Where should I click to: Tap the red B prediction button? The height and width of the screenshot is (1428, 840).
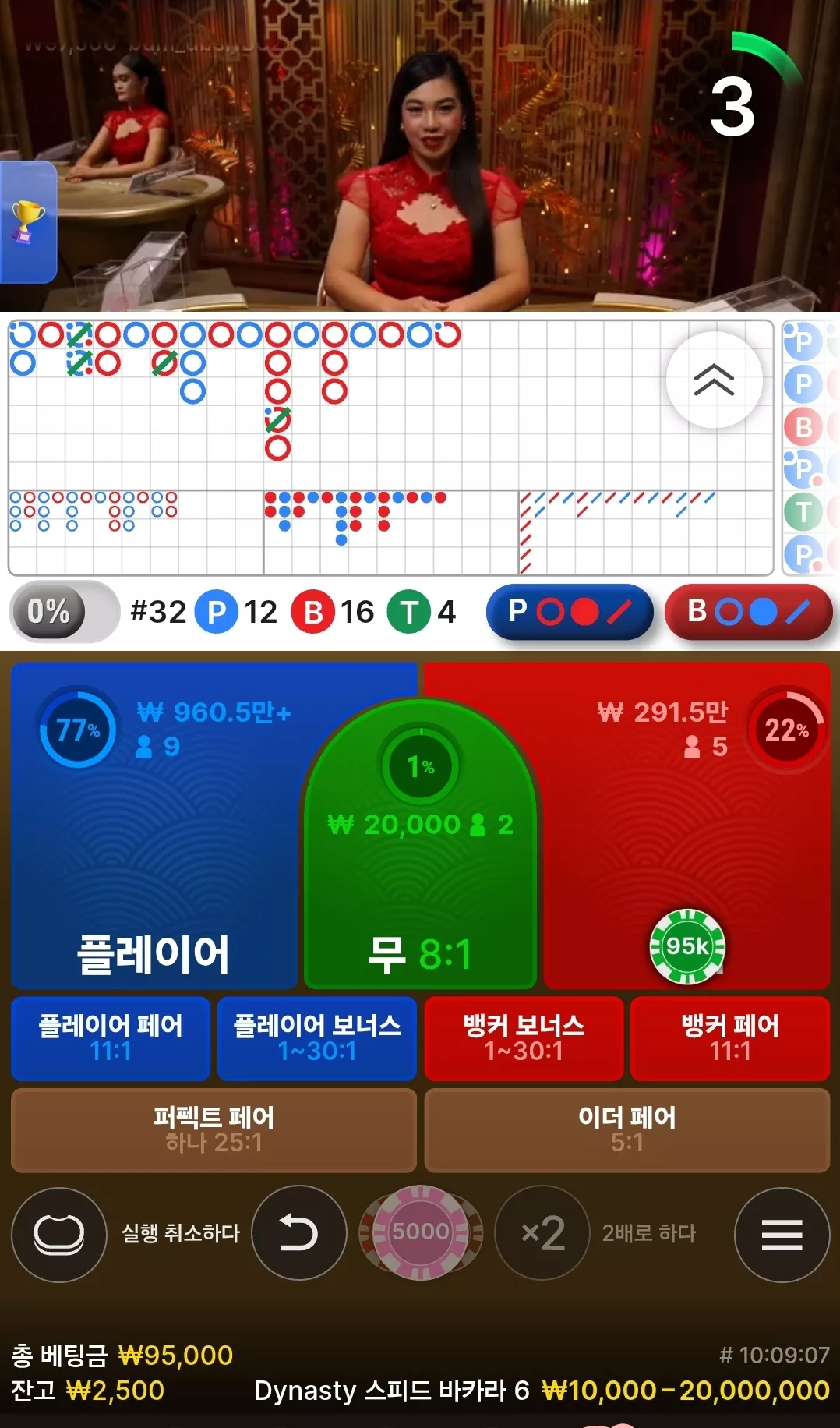pyautogui.click(x=748, y=612)
